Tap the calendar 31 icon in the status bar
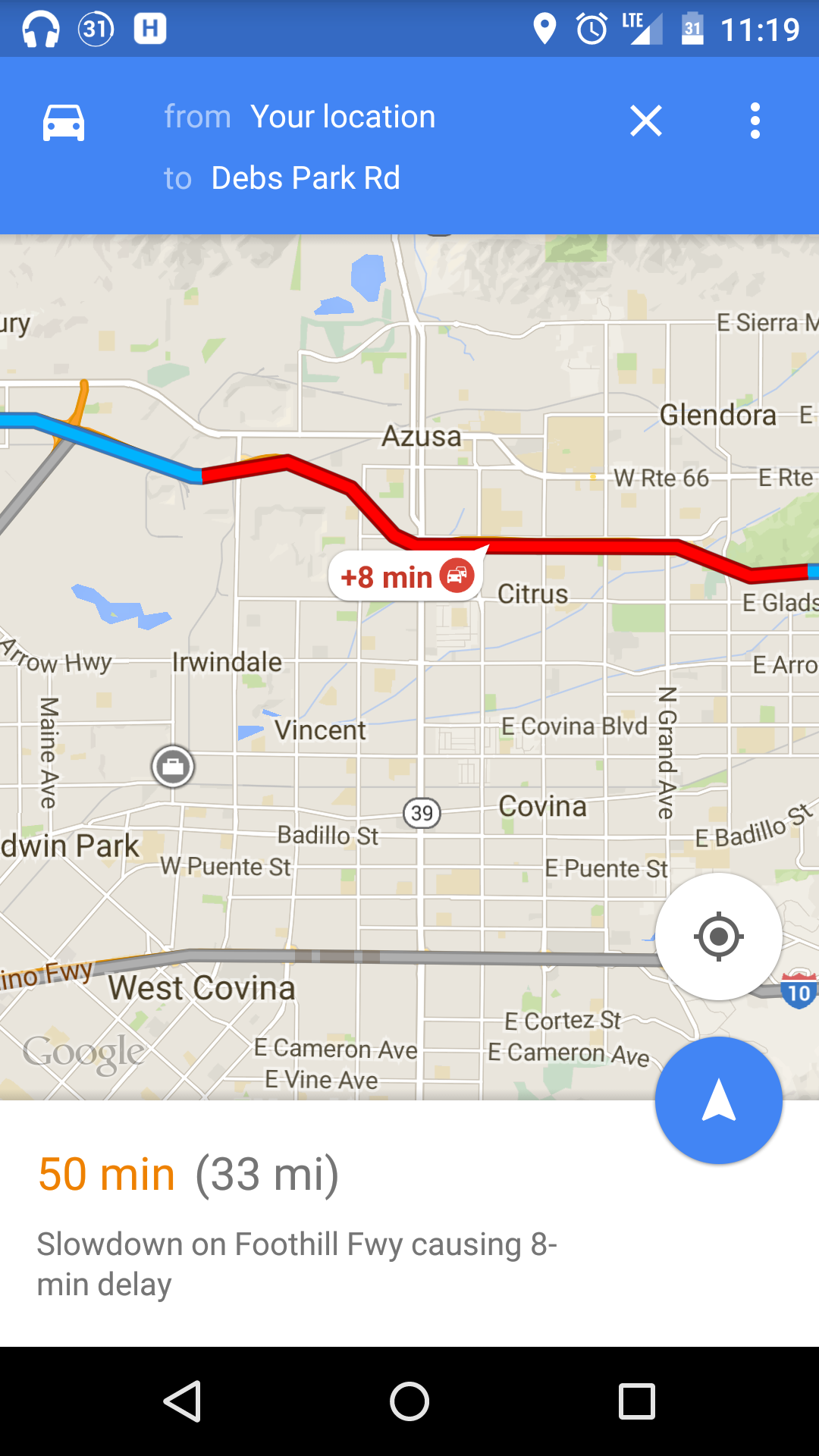This screenshot has width=819, height=1456. (94, 28)
